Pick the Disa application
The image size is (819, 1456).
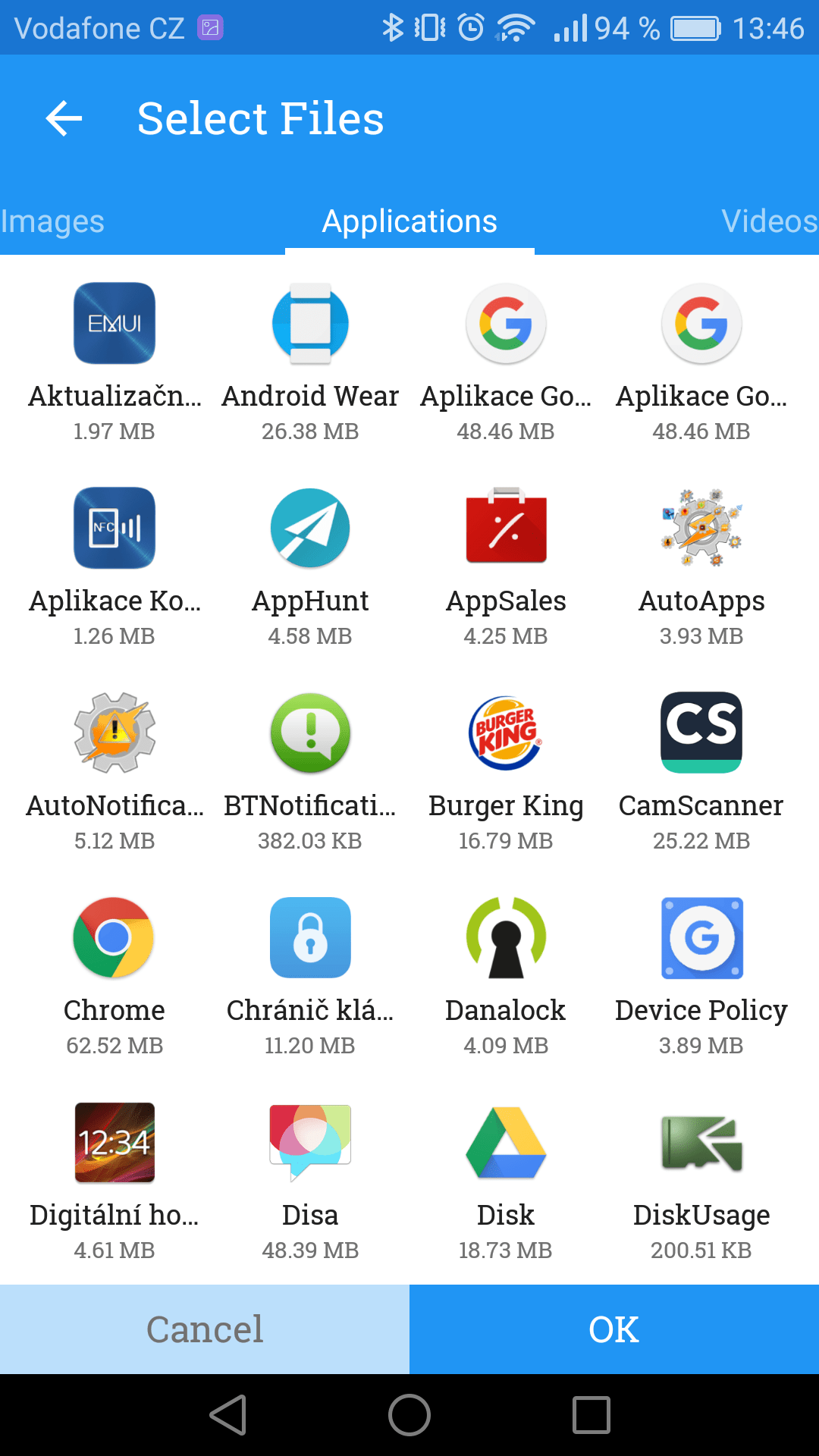click(x=310, y=1143)
